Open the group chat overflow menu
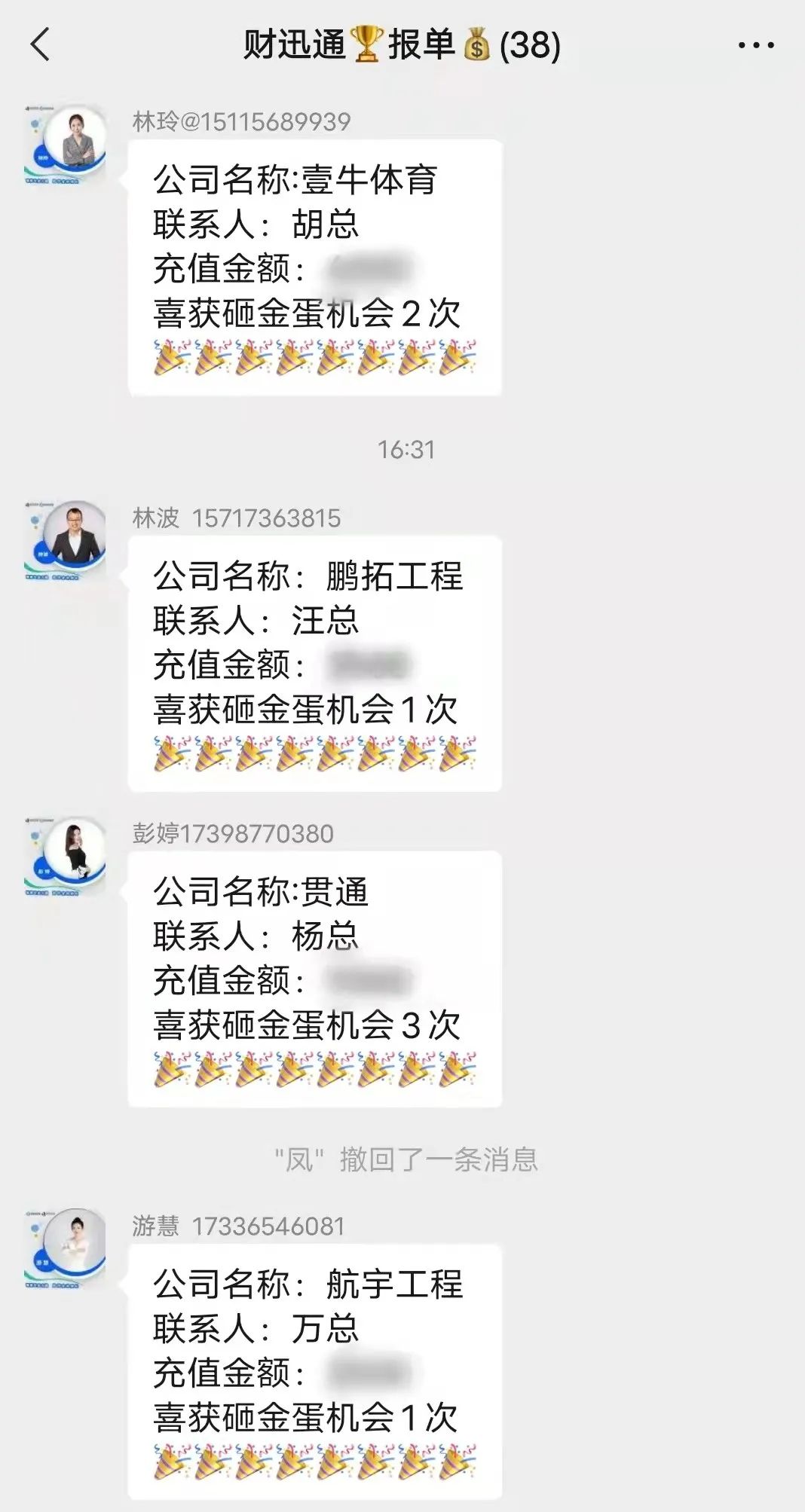The image size is (805, 1512). pyautogui.click(x=755, y=45)
